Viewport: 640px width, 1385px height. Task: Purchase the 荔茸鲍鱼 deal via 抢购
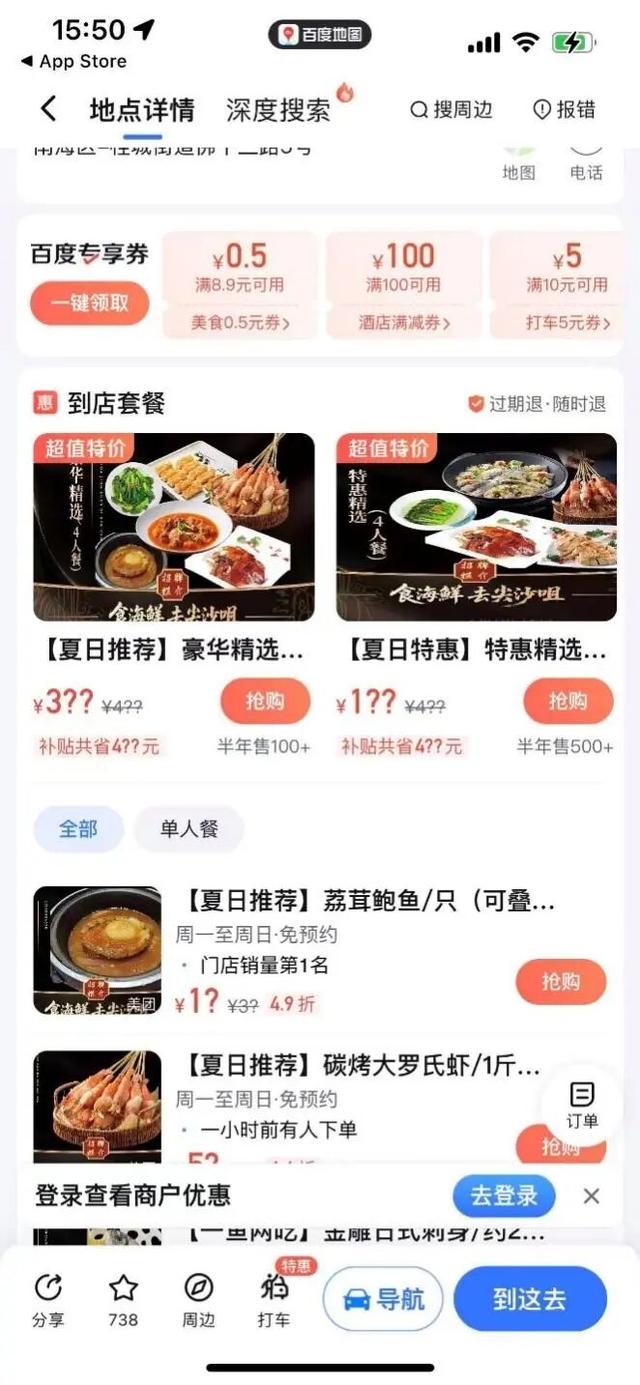point(561,982)
